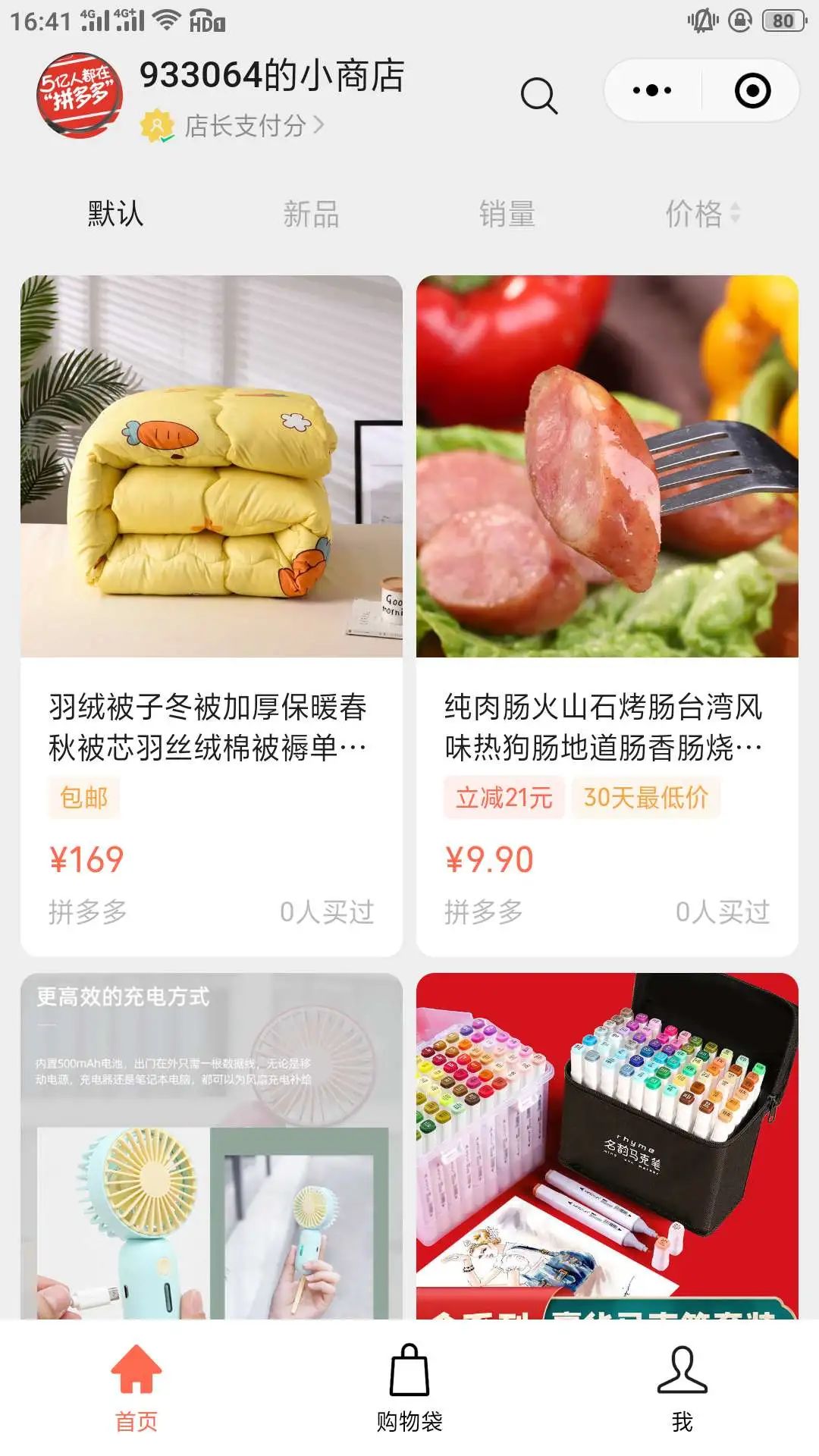
Task: Switch to the 新品 tab
Action: pyautogui.click(x=311, y=214)
